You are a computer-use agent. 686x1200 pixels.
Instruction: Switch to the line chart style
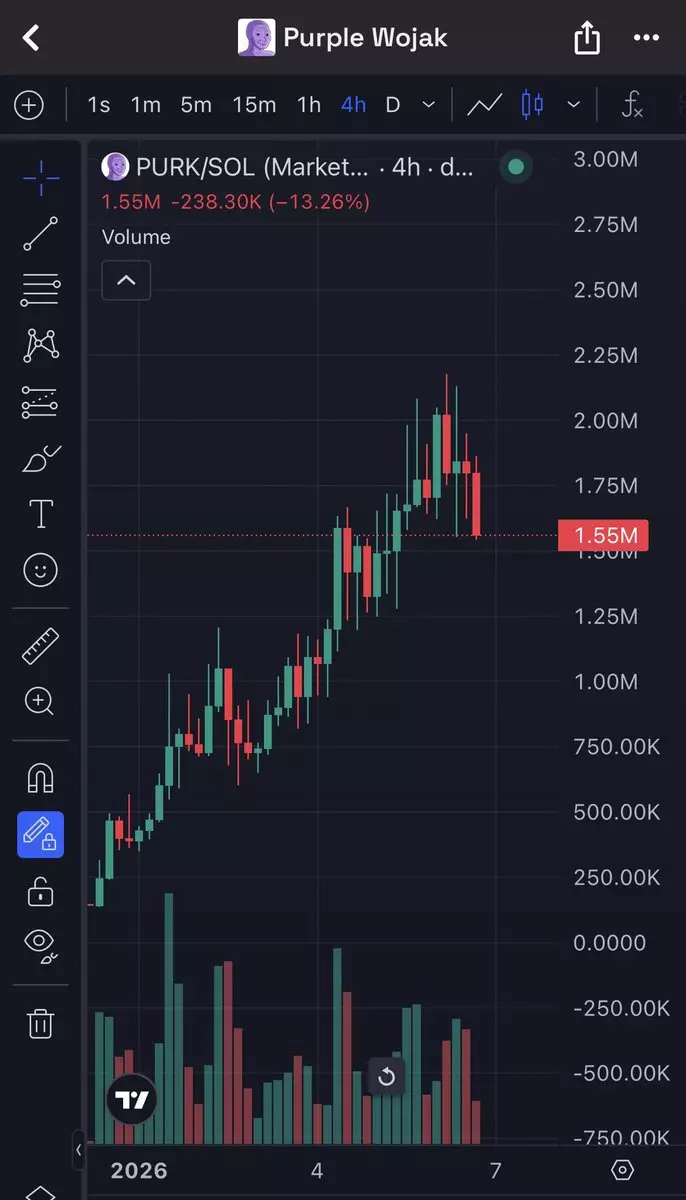tap(485, 105)
